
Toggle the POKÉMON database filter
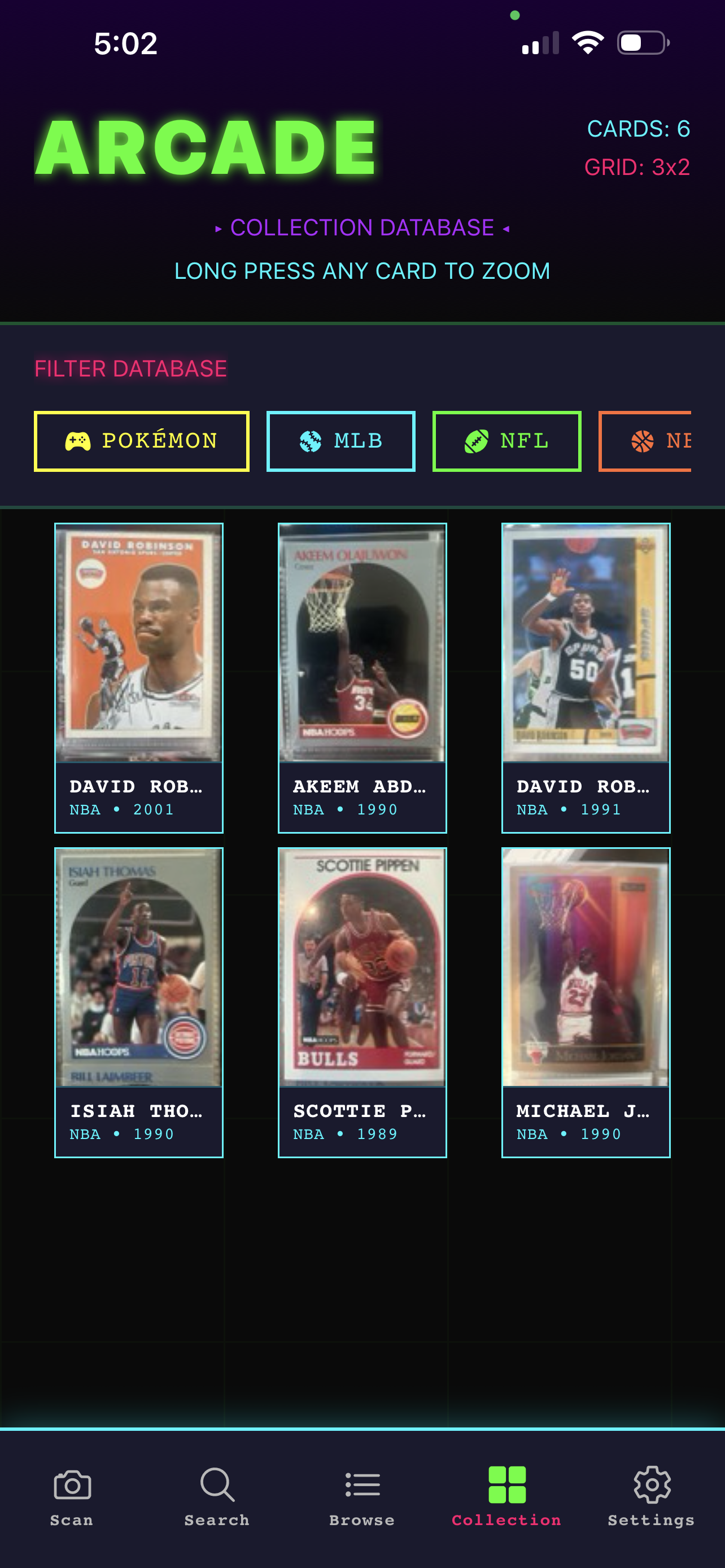(x=141, y=440)
